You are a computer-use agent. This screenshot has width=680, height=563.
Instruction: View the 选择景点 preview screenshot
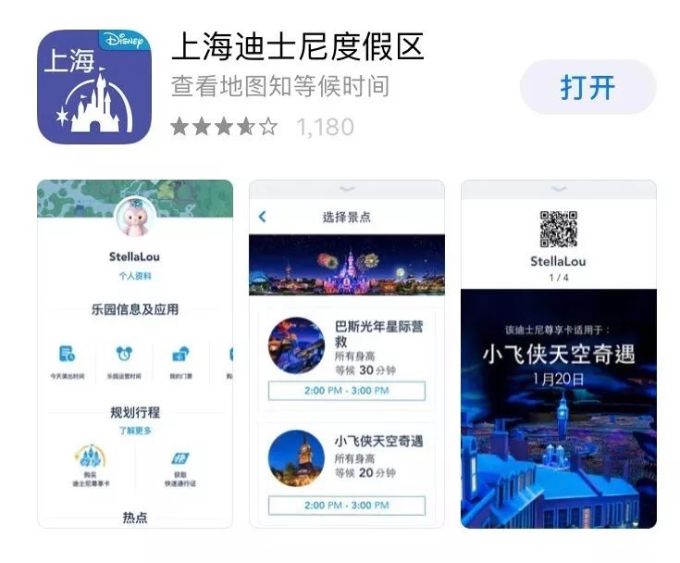(x=346, y=353)
